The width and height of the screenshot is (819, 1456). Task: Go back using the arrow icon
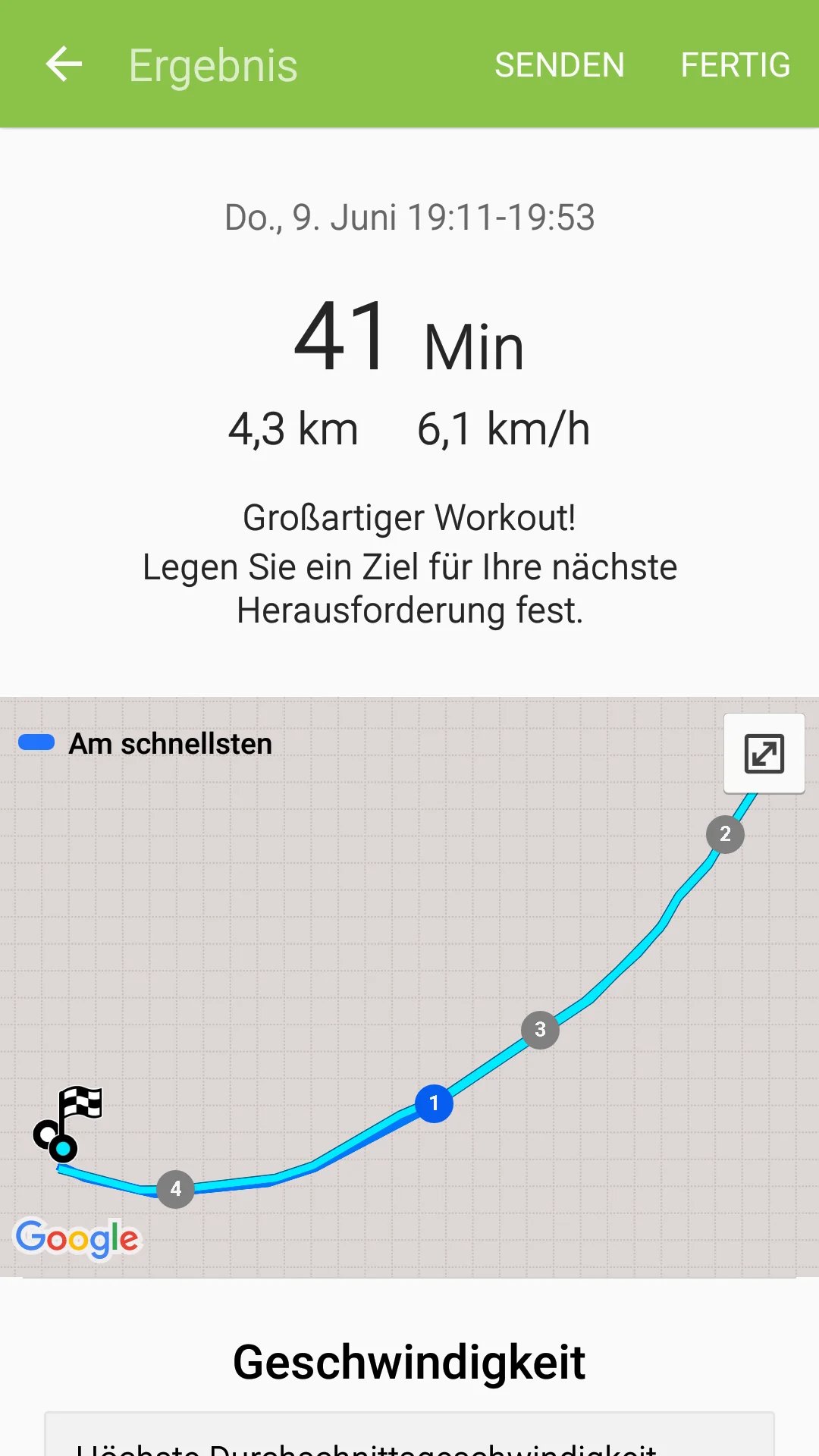pos(64,64)
